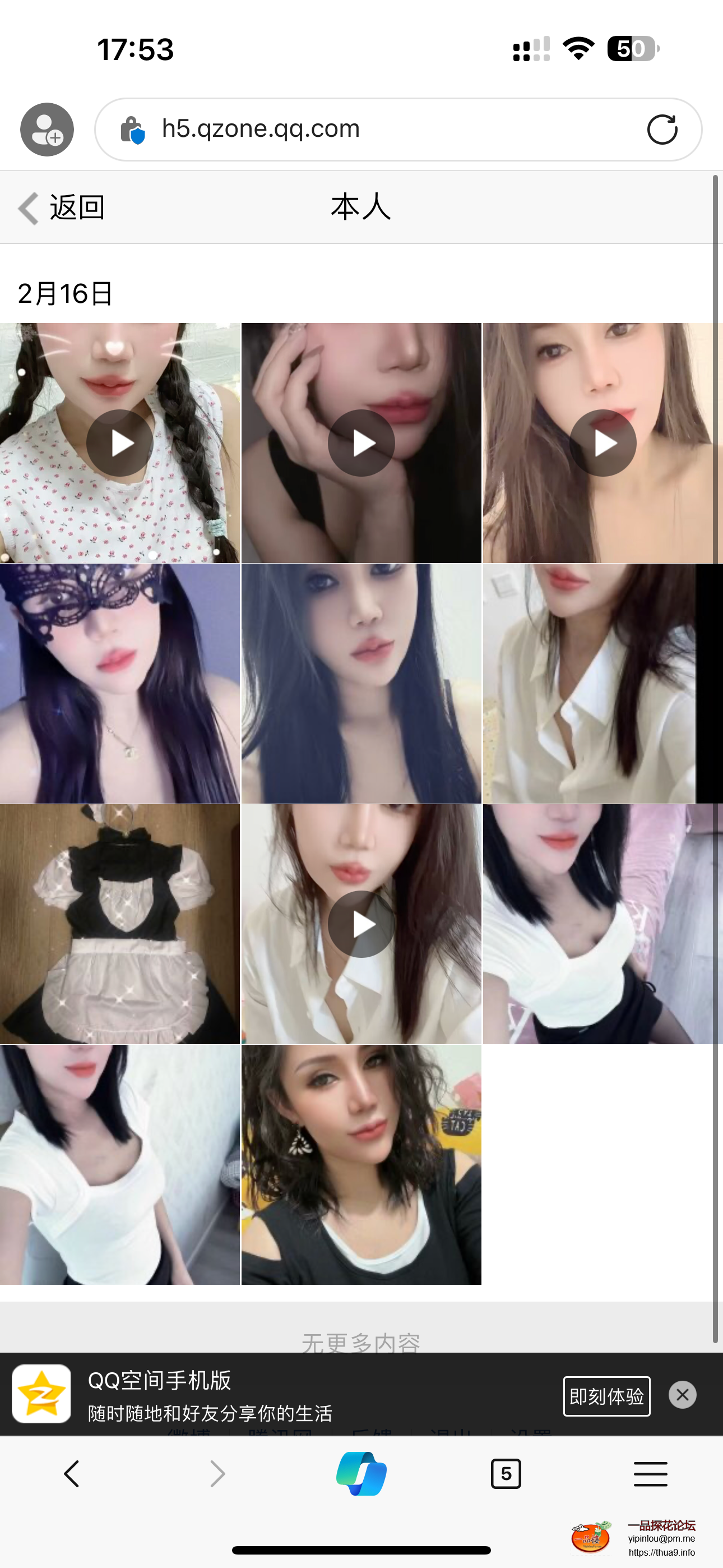The height and width of the screenshot is (1568, 723).
Task: Reload the page using the refresh icon
Action: click(x=662, y=129)
